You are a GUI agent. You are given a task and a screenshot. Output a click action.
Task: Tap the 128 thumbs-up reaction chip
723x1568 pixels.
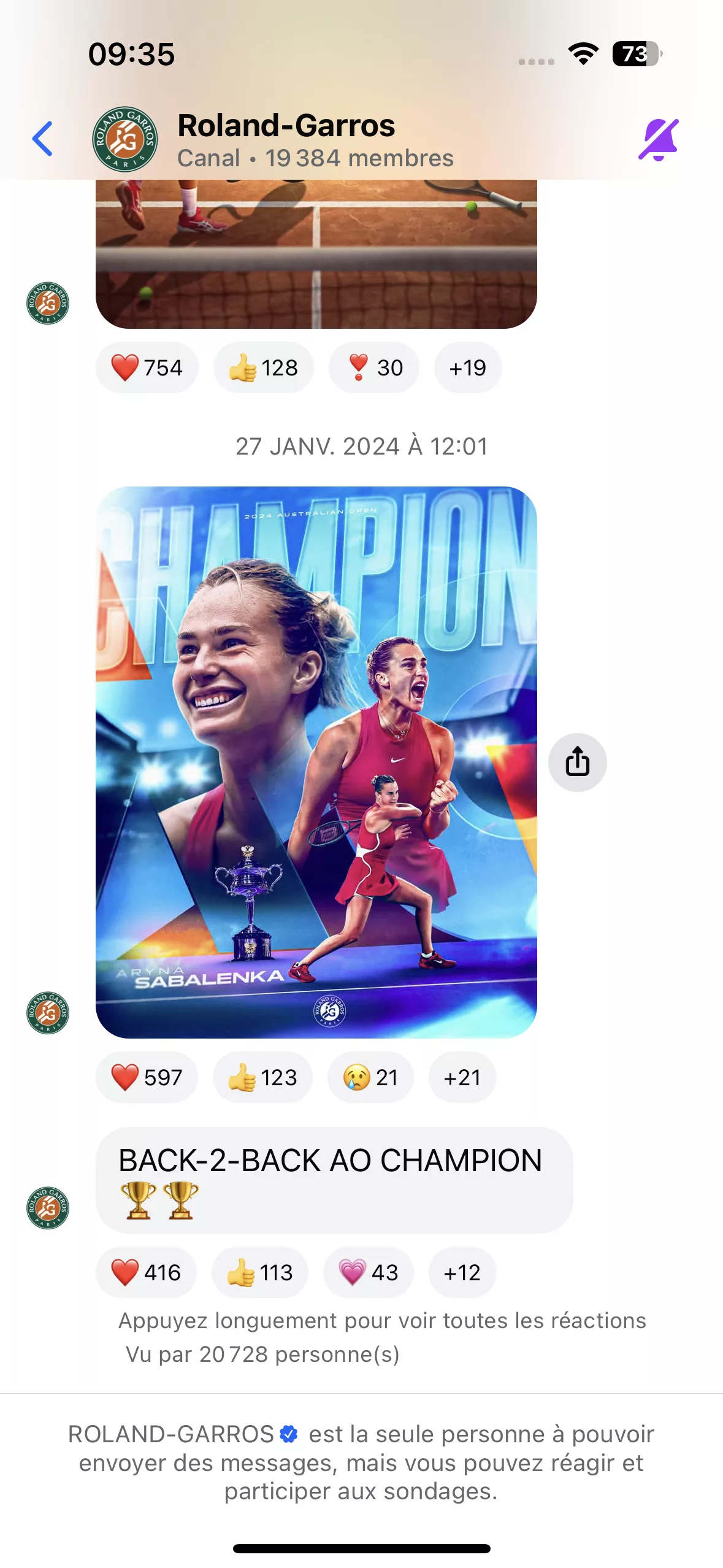click(263, 367)
